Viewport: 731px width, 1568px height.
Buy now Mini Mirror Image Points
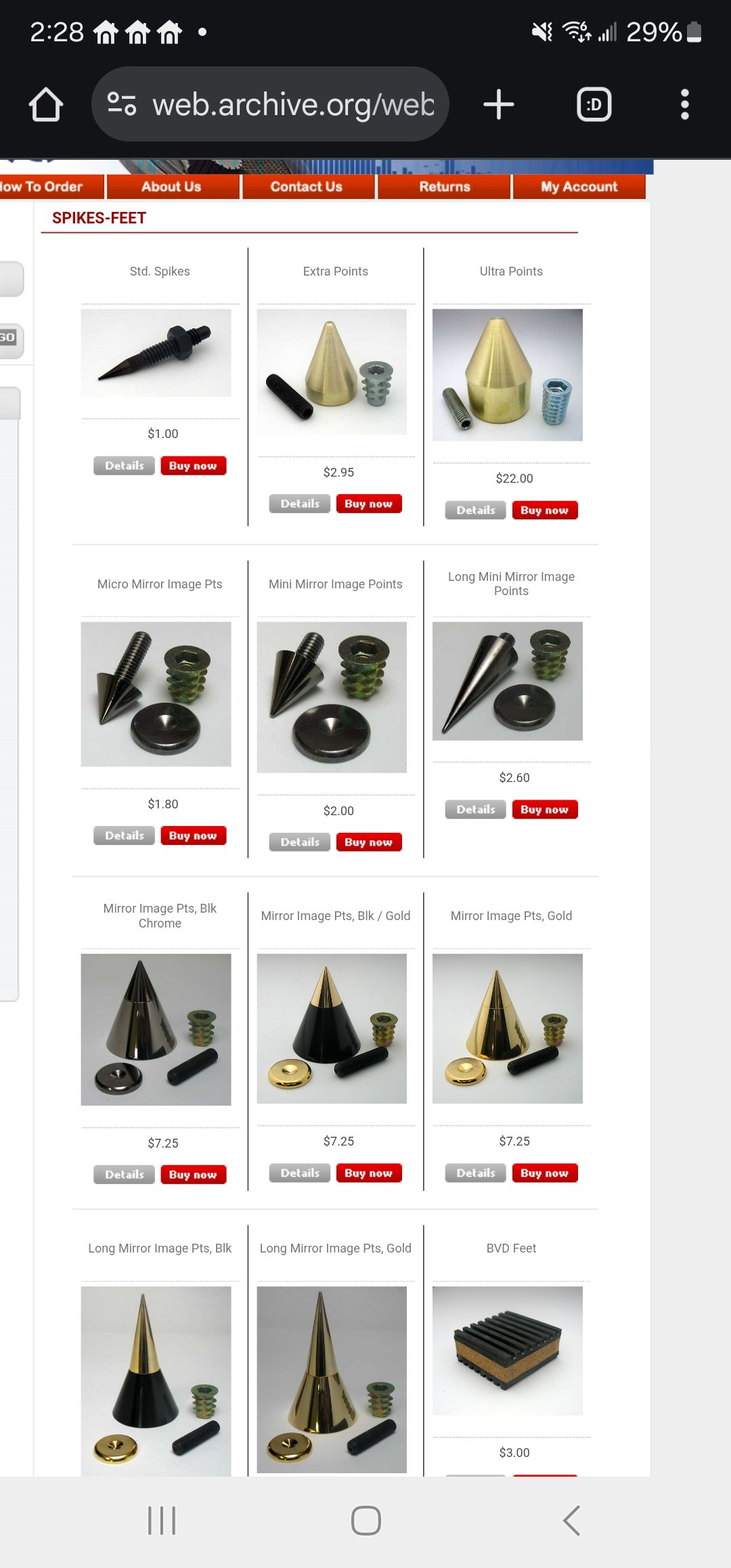point(369,842)
